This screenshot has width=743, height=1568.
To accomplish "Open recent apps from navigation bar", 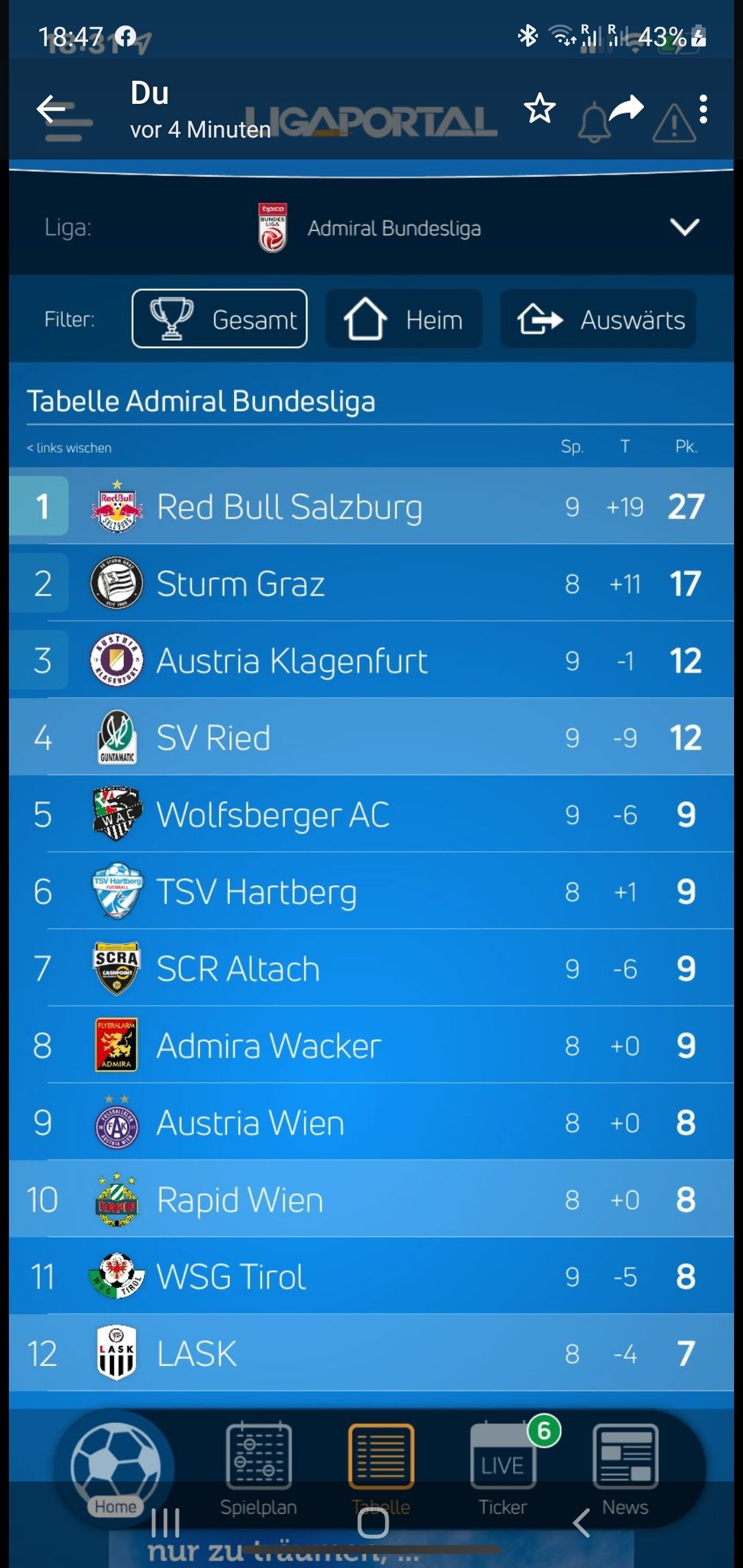I will (165, 1523).
